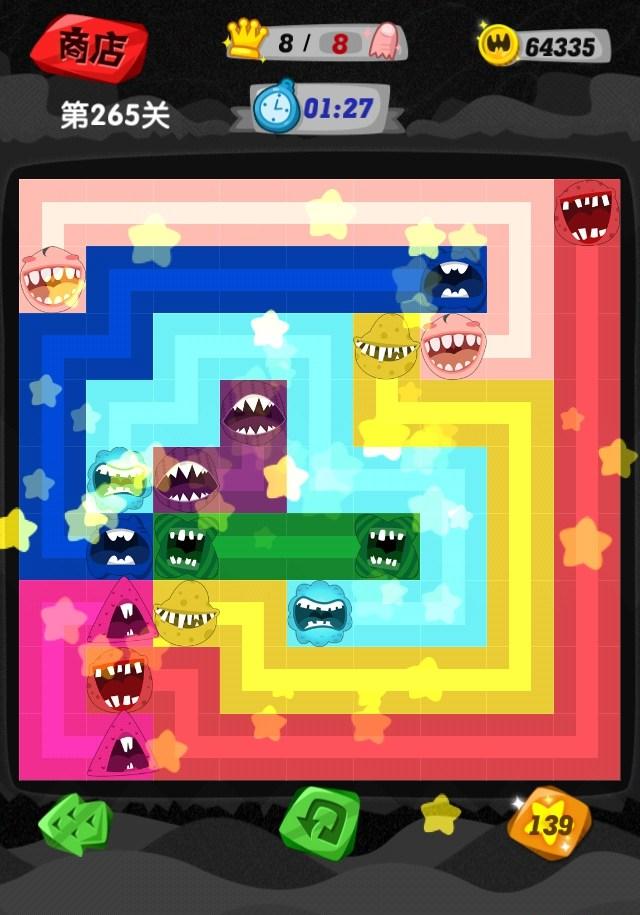Tap the green double-arrow back button
The height and width of the screenshot is (915, 640).
pos(74,824)
